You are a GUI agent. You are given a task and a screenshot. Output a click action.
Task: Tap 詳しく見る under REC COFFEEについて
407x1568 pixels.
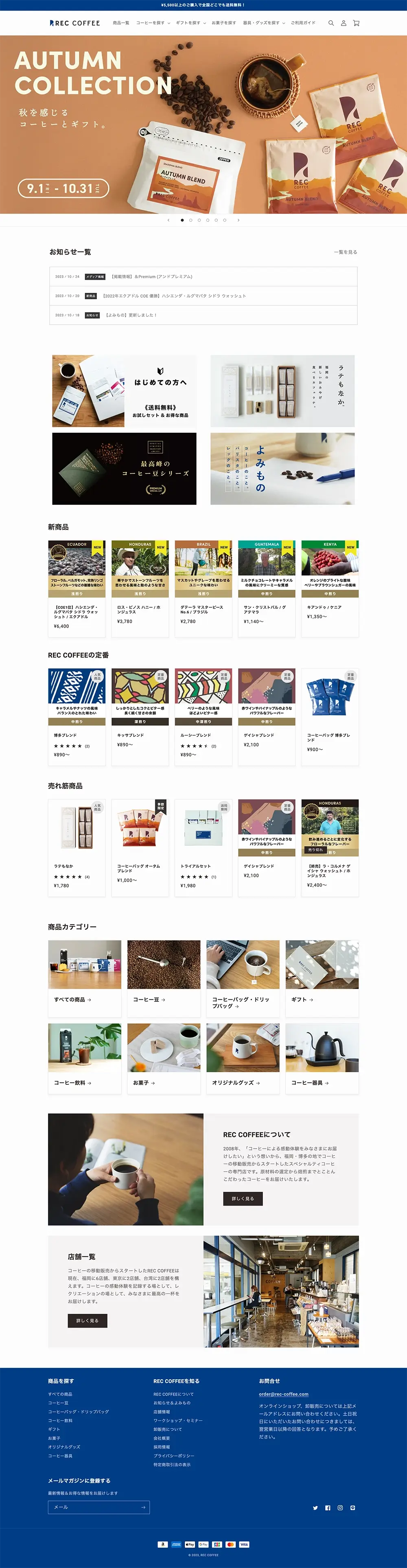click(x=243, y=1199)
